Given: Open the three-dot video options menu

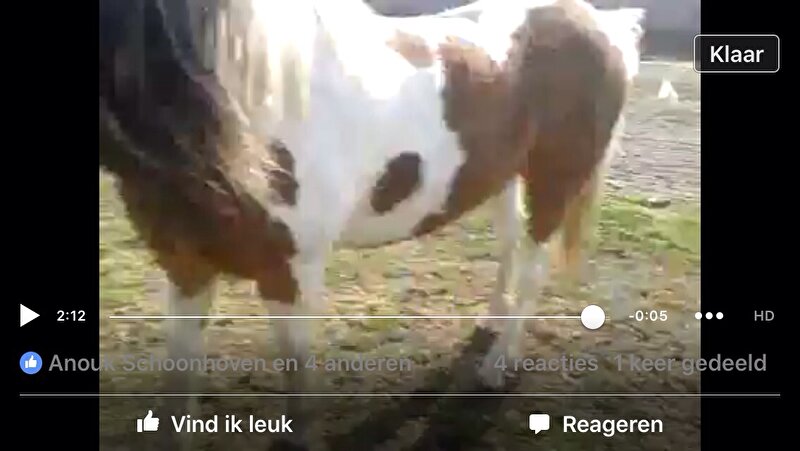Looking at the screenshot, I should click(709, 316).
